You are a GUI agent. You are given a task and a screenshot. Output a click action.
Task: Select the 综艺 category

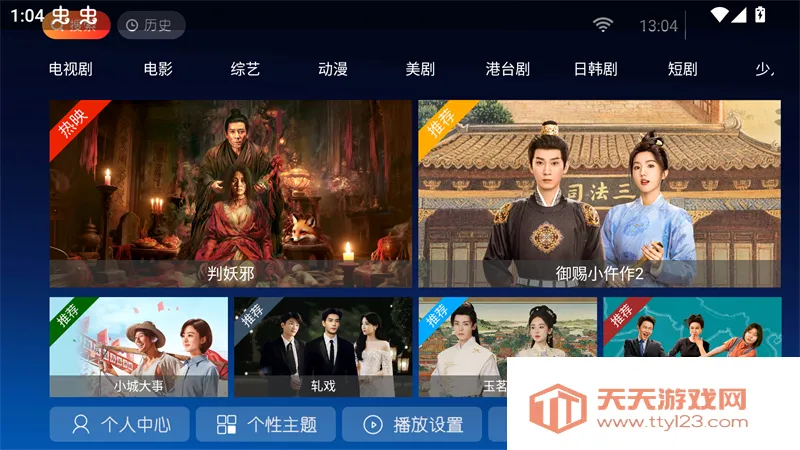[245, 69]
